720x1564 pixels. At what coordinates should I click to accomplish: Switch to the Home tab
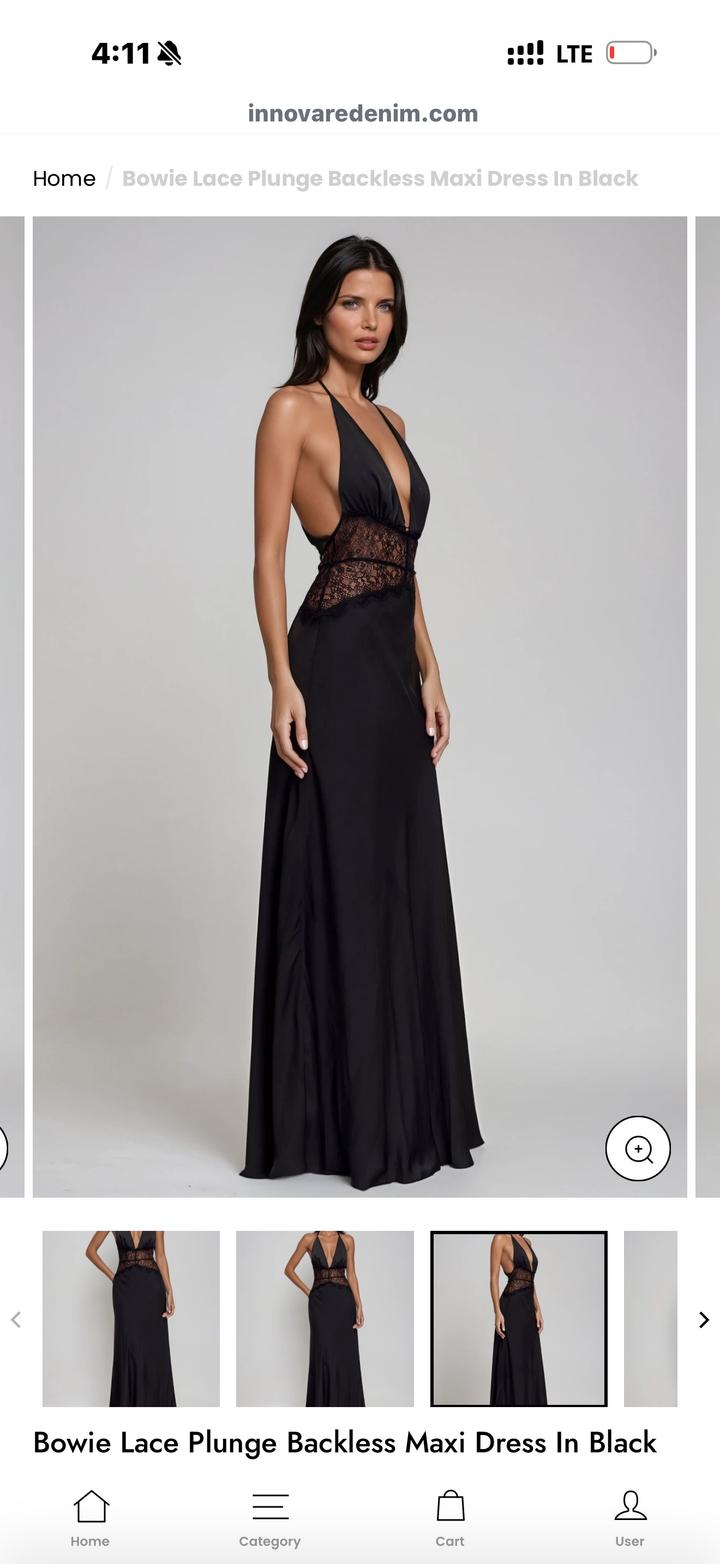pyautogui.click(x=90, y=1518)
